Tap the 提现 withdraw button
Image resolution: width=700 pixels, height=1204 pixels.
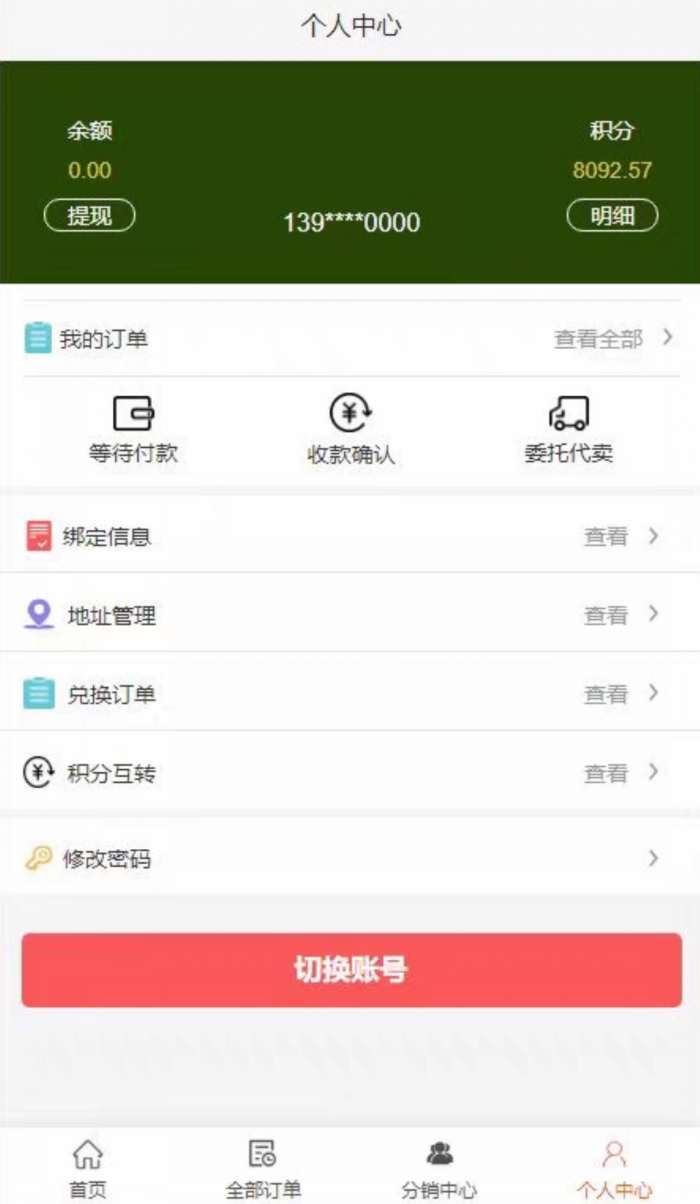[x=89, y=215]
